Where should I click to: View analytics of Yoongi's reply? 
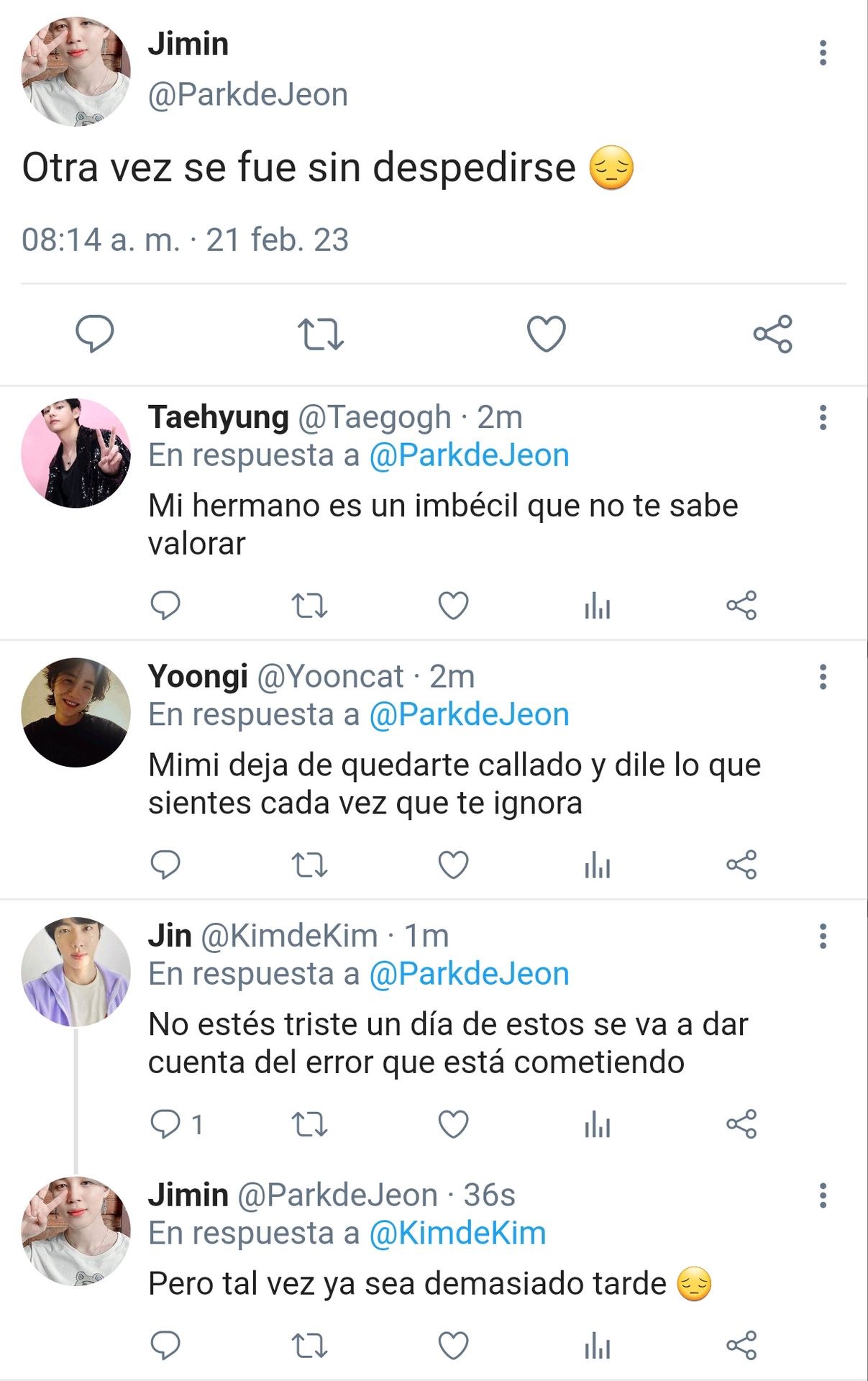(597, 865)
